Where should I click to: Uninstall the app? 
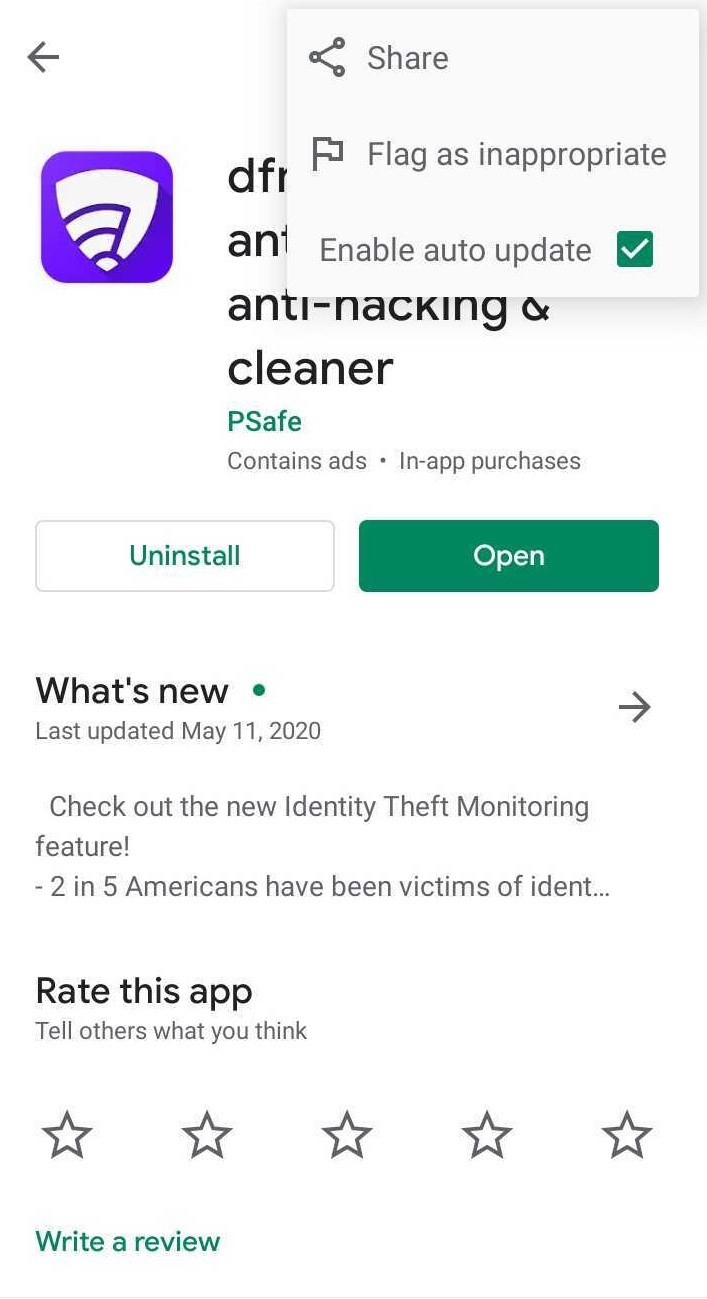[185, 556]
